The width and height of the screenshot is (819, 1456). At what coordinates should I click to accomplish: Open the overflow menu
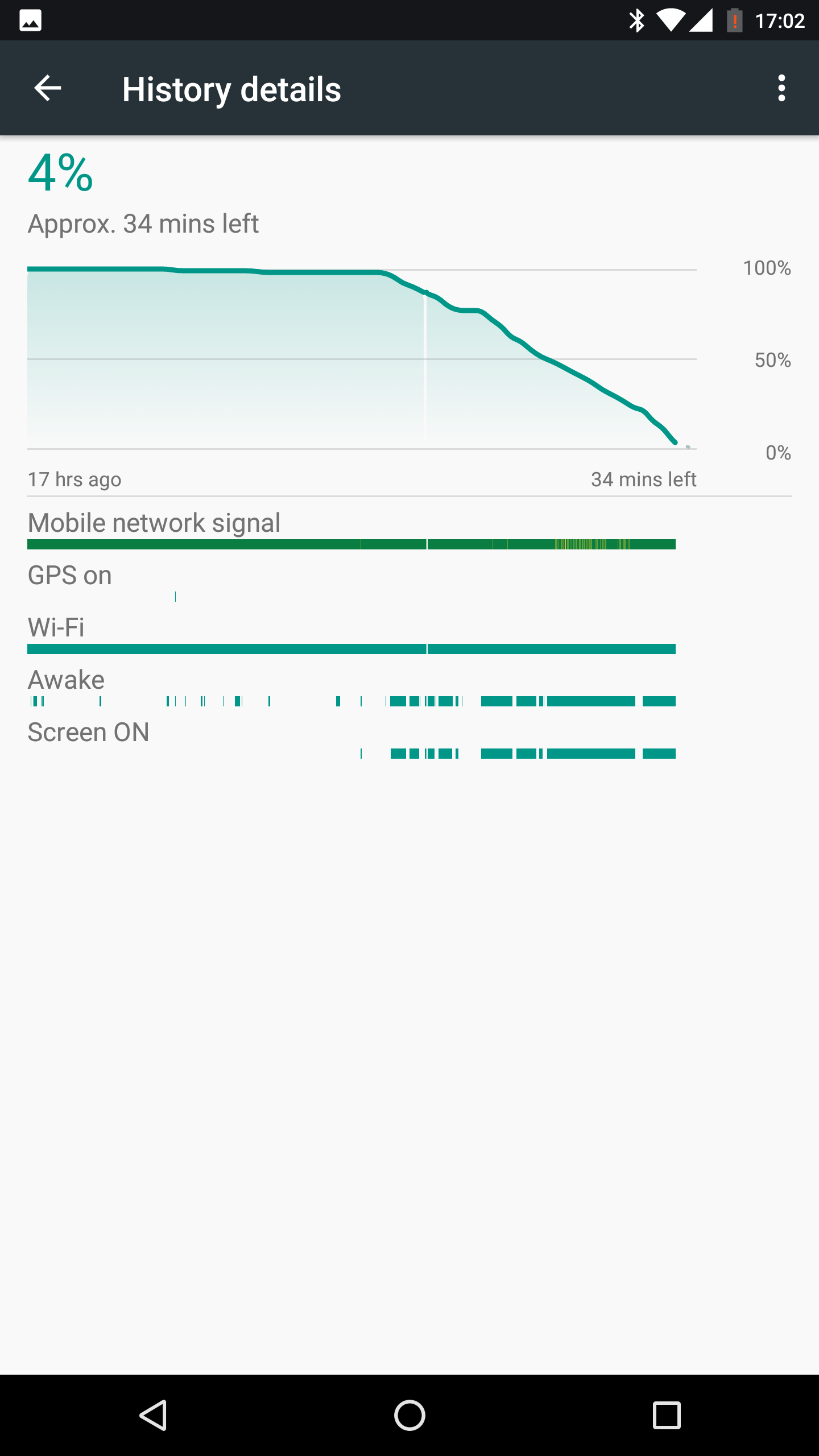click(781, 88)
